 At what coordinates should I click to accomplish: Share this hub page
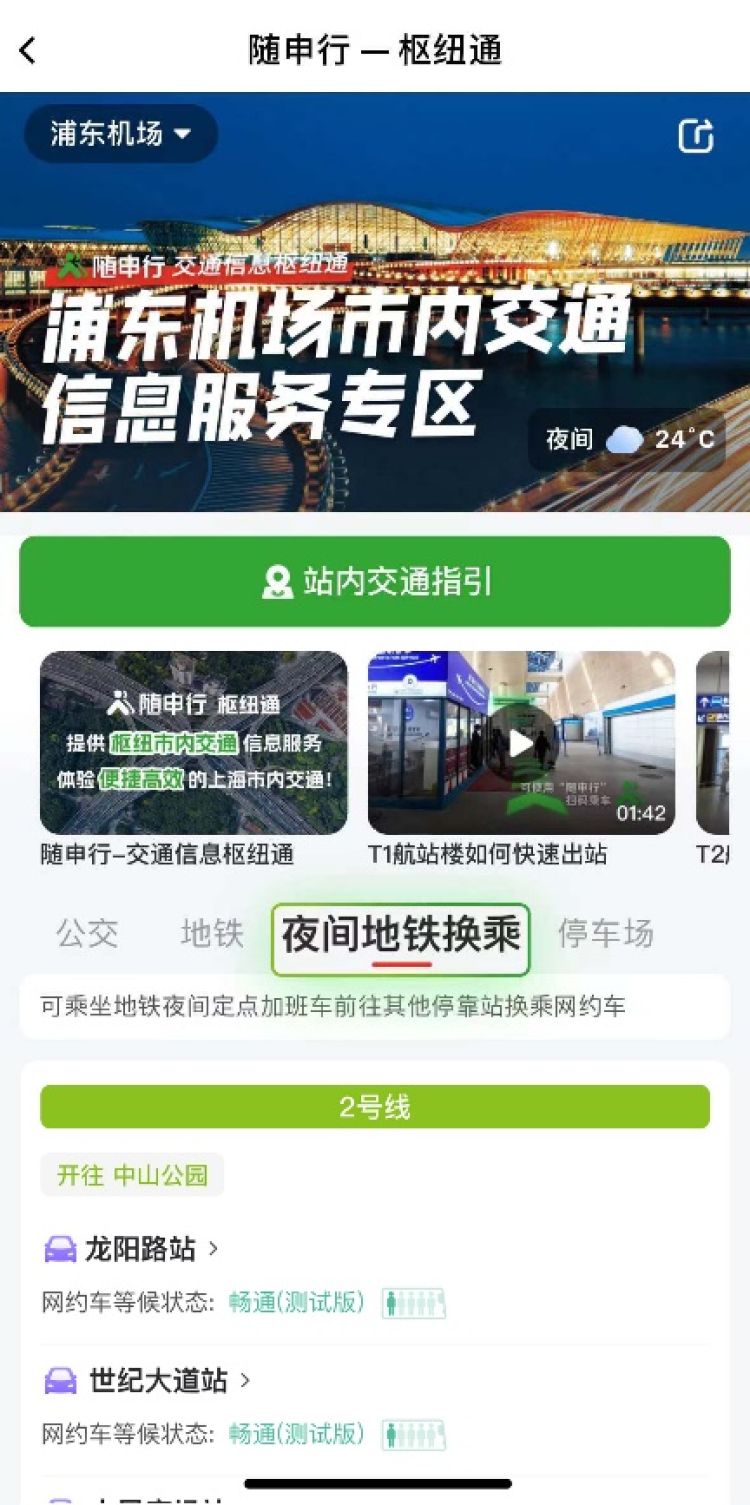pyautogui.click(x=696, y=136)
